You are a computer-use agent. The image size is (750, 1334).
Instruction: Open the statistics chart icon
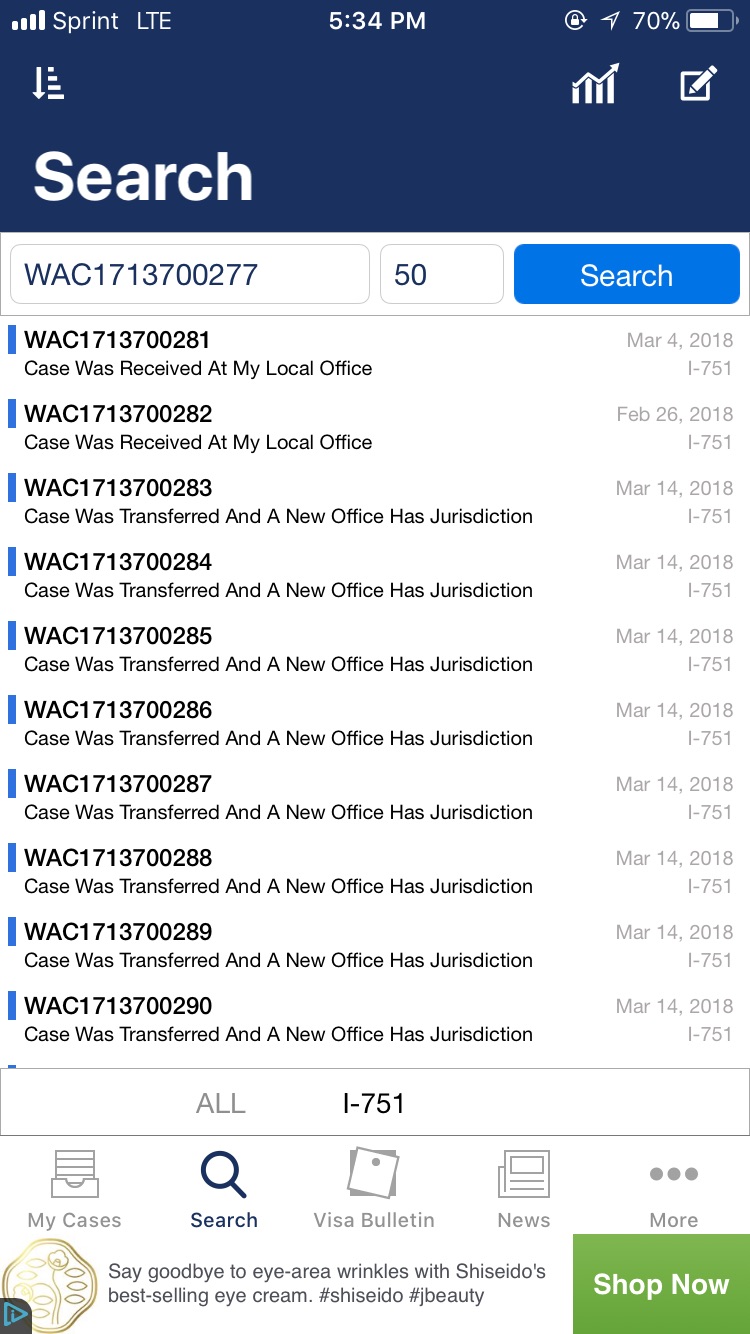[x=595, y=84]
